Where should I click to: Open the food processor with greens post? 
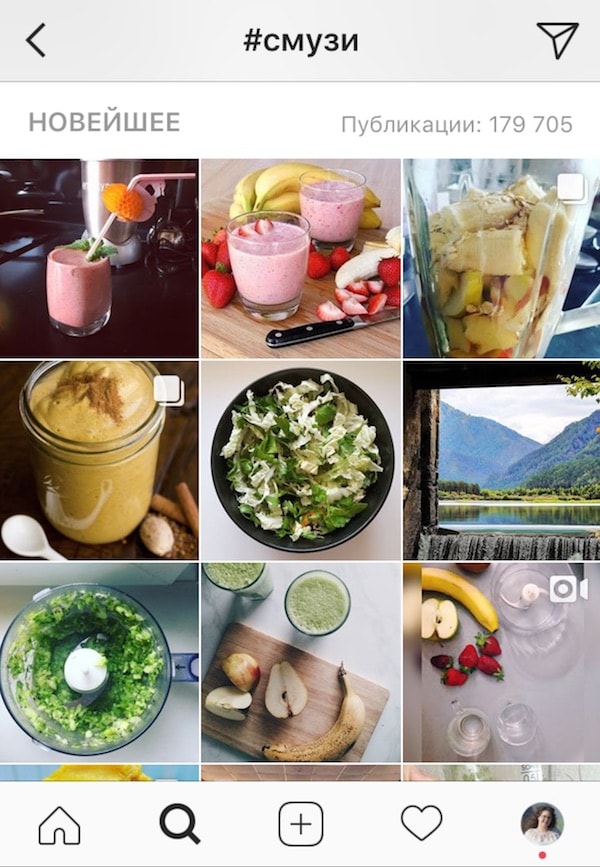(99, 661)
